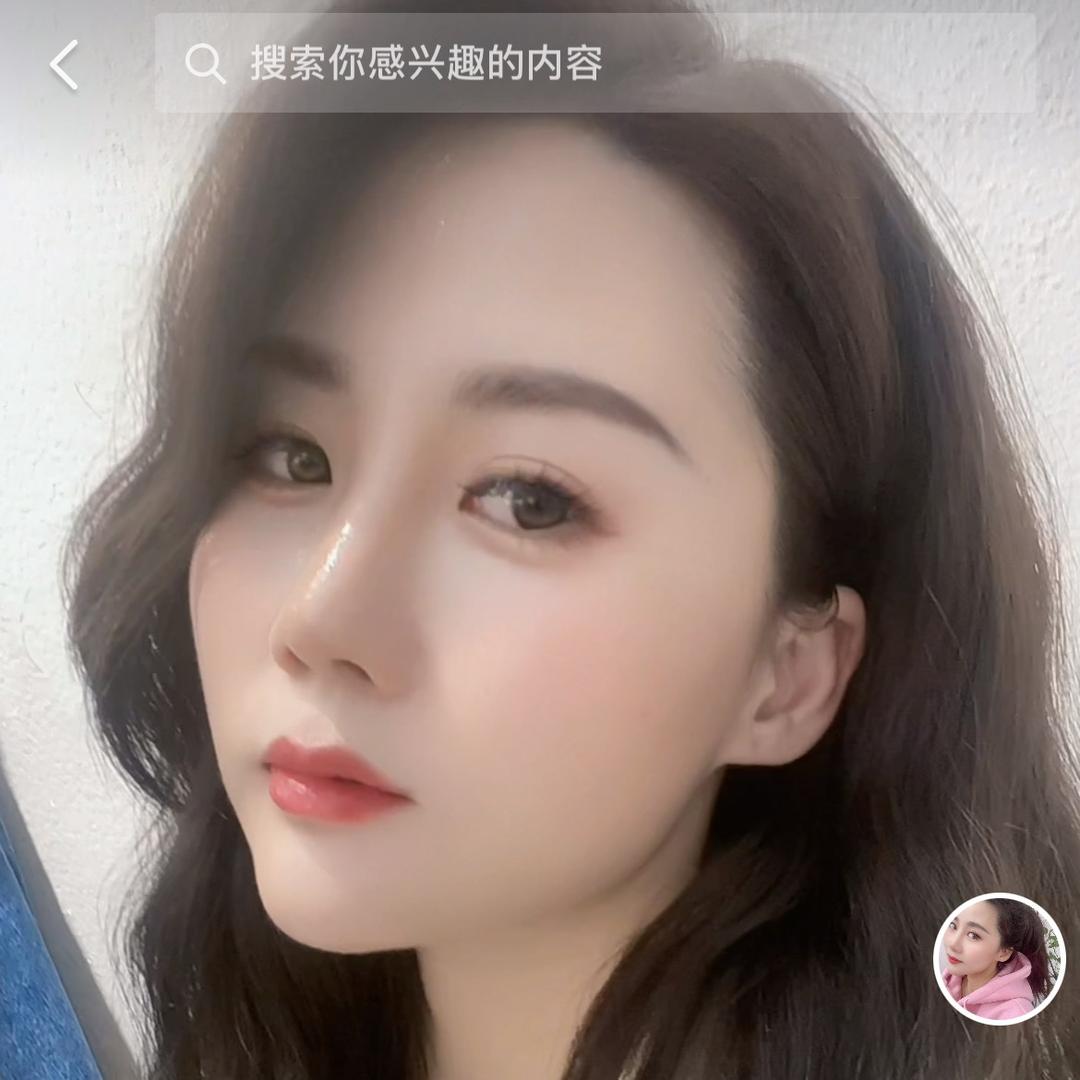
Task: Tap the search box to search content
Action: pyautogui.click(x=595, y=64)
